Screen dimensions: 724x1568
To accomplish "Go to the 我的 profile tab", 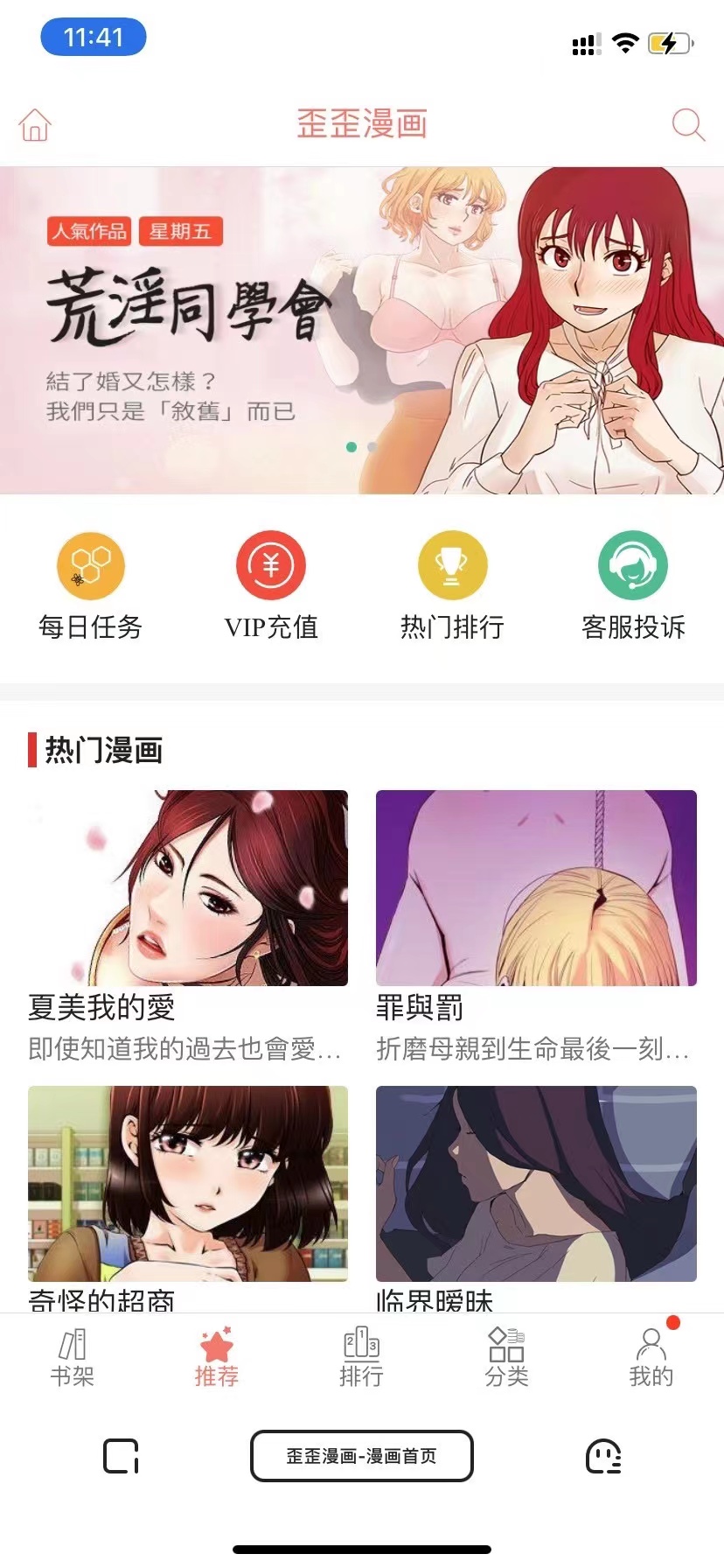I will click(651, 1357).
